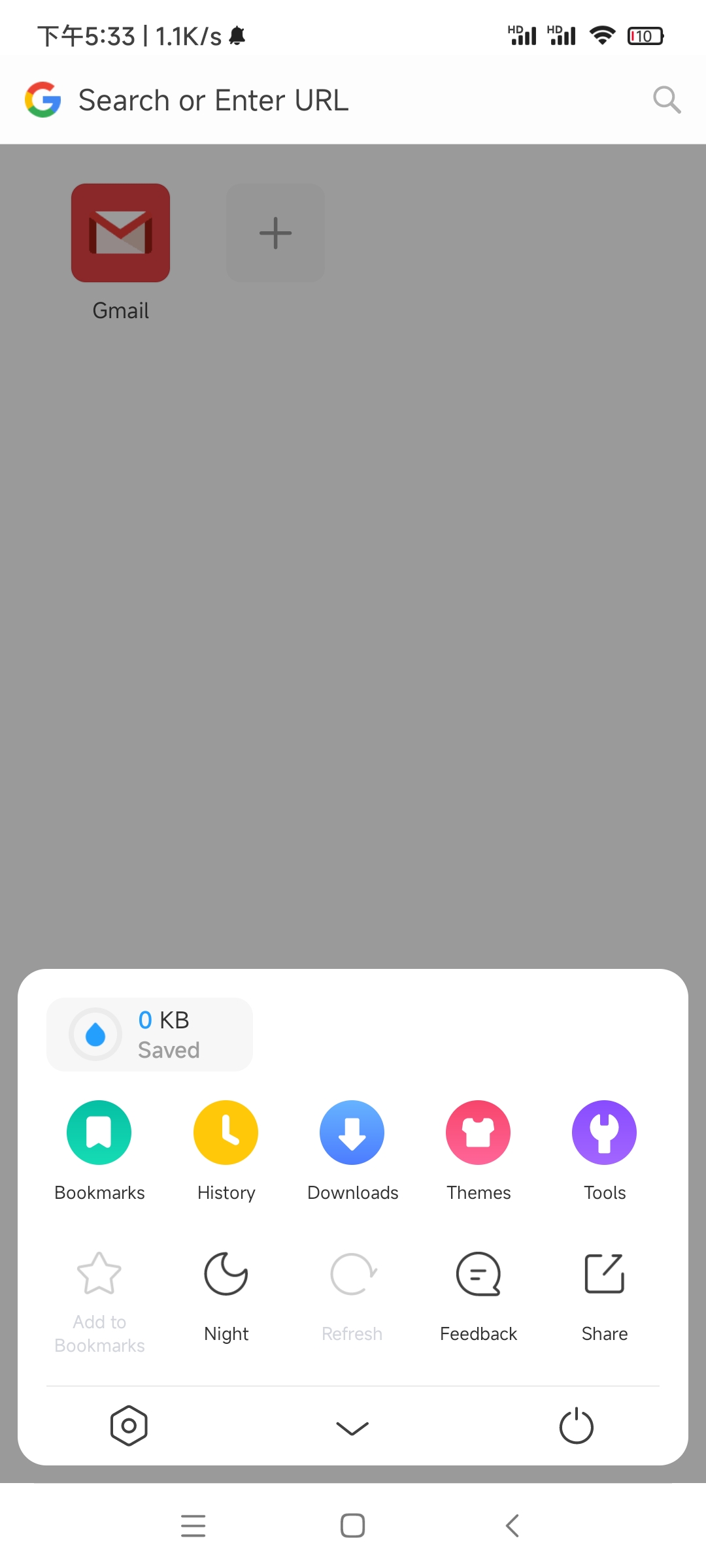Collapse the menu with the down chevron
706x1568 pixels.
[352, 1428]
